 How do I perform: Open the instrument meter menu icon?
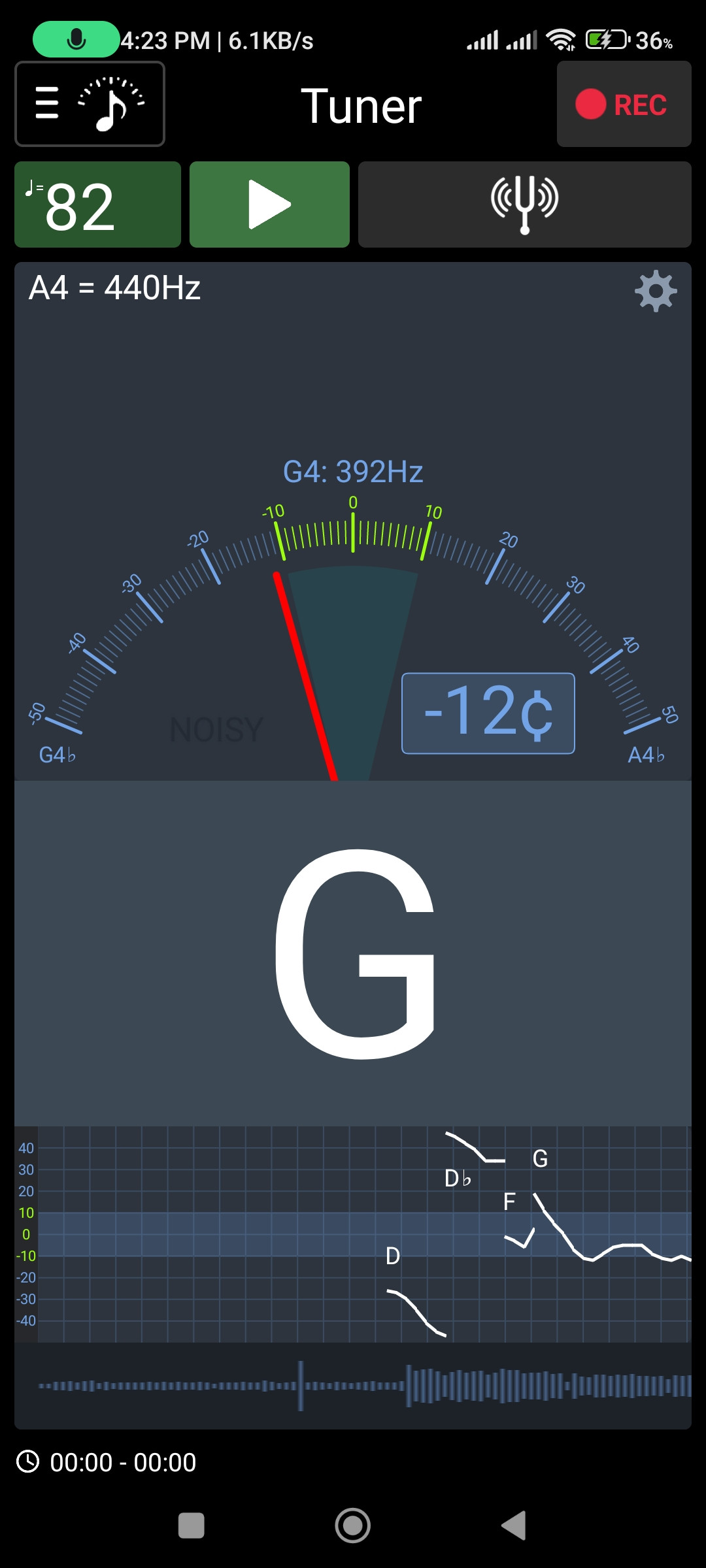click(x=90, y=105)
